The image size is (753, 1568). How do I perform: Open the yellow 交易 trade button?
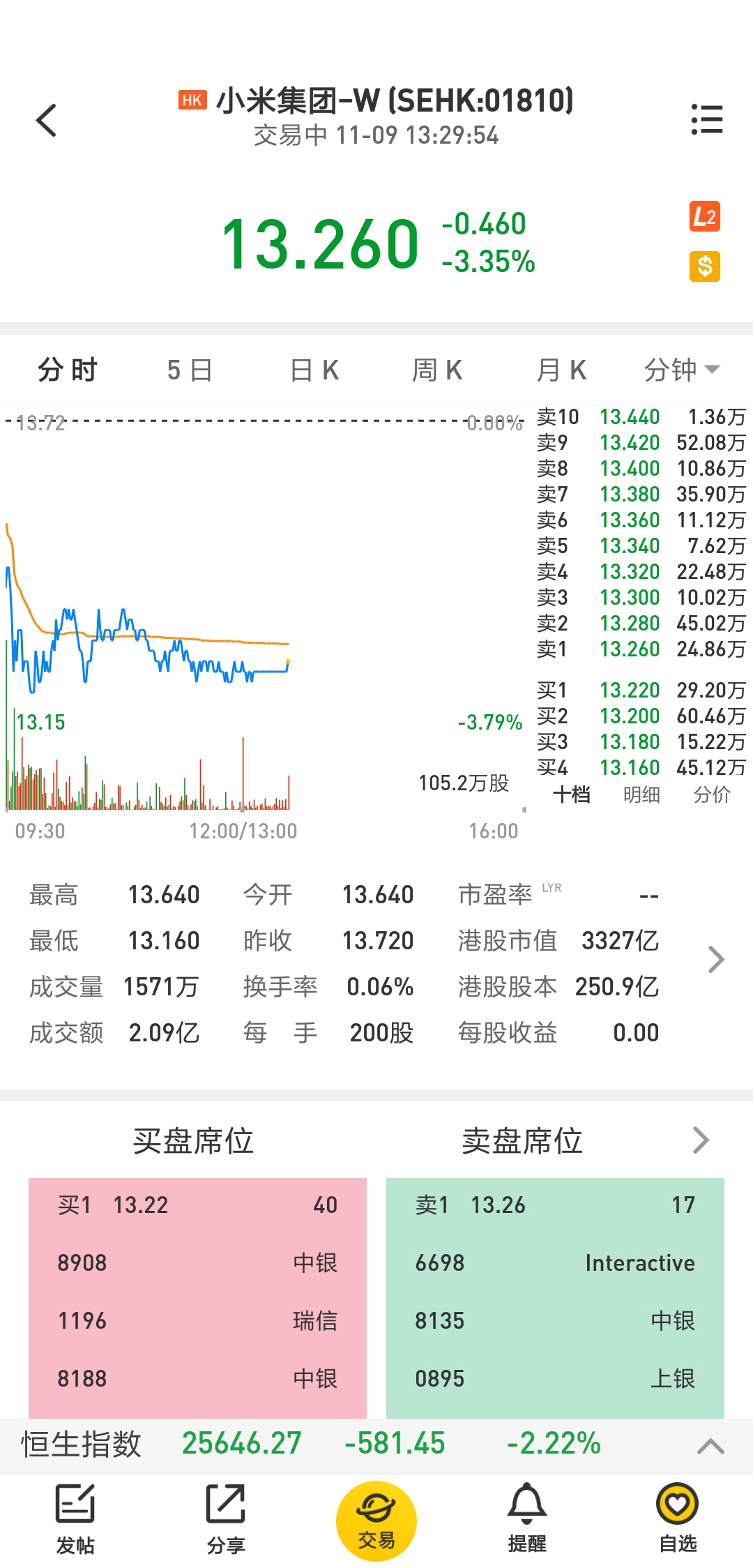376,1521
